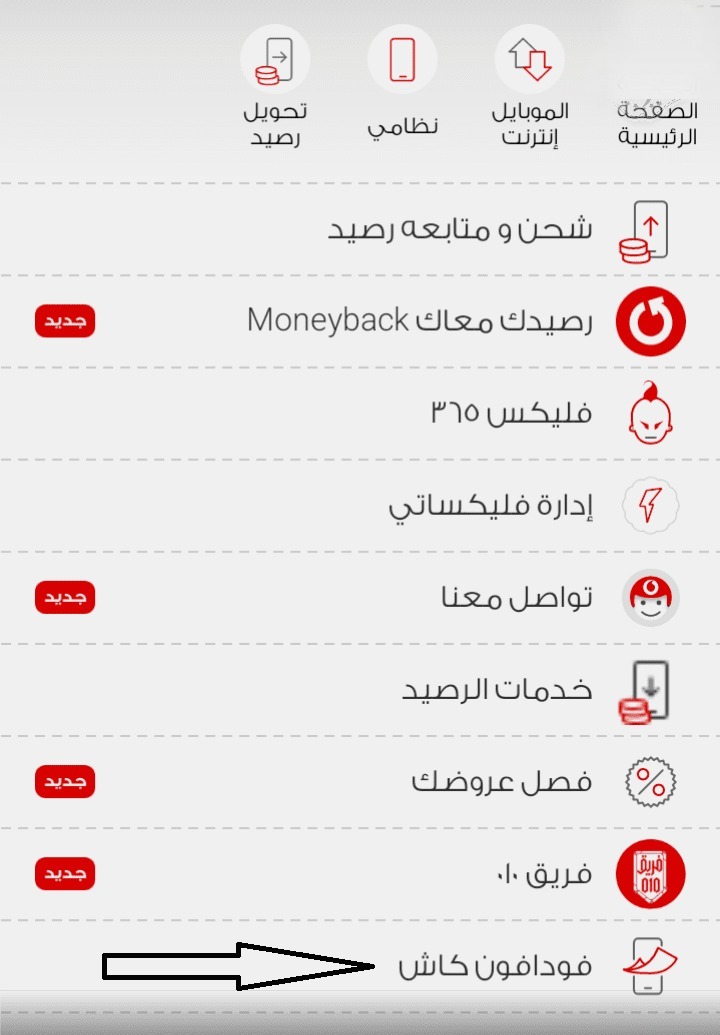Open إدارة فليكساتي row
This screenshot has height=1035, width=720.
tap(490, 506)
